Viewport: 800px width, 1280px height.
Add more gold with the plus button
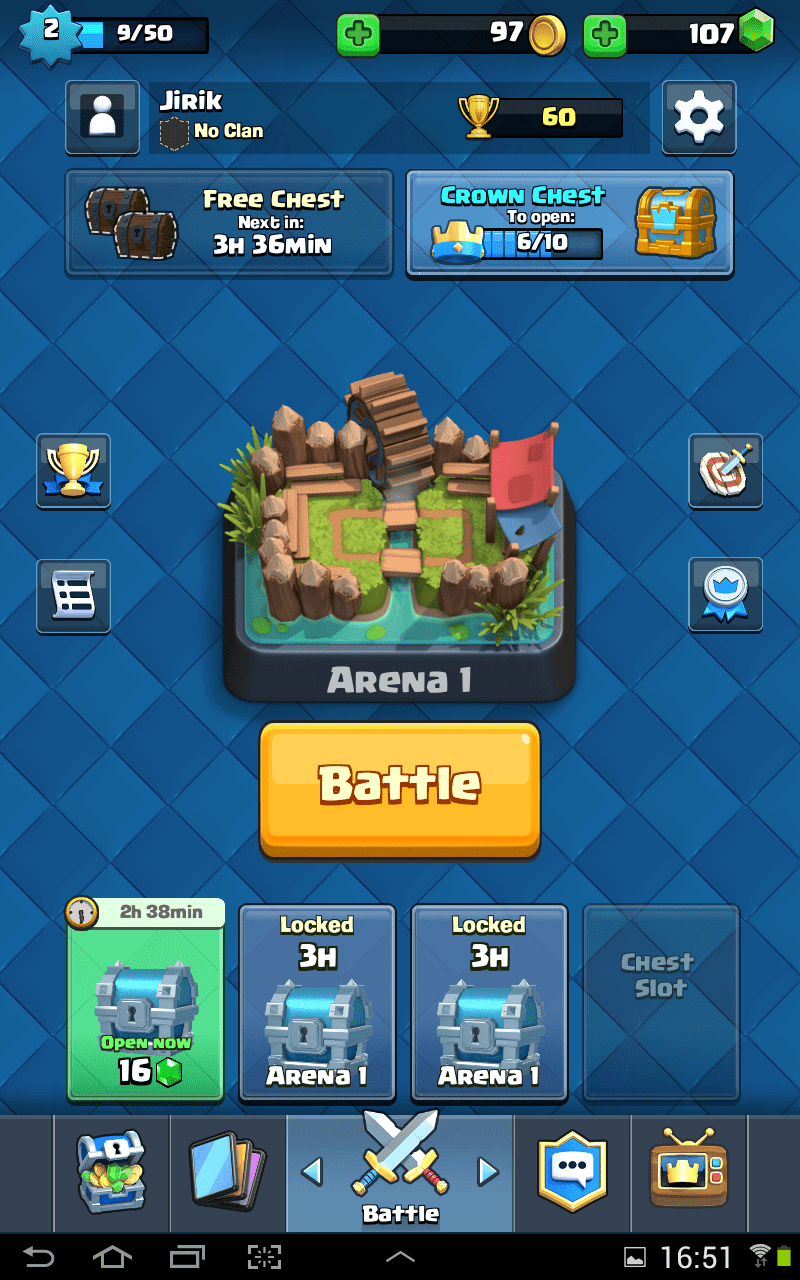click(x=359, y=35)
